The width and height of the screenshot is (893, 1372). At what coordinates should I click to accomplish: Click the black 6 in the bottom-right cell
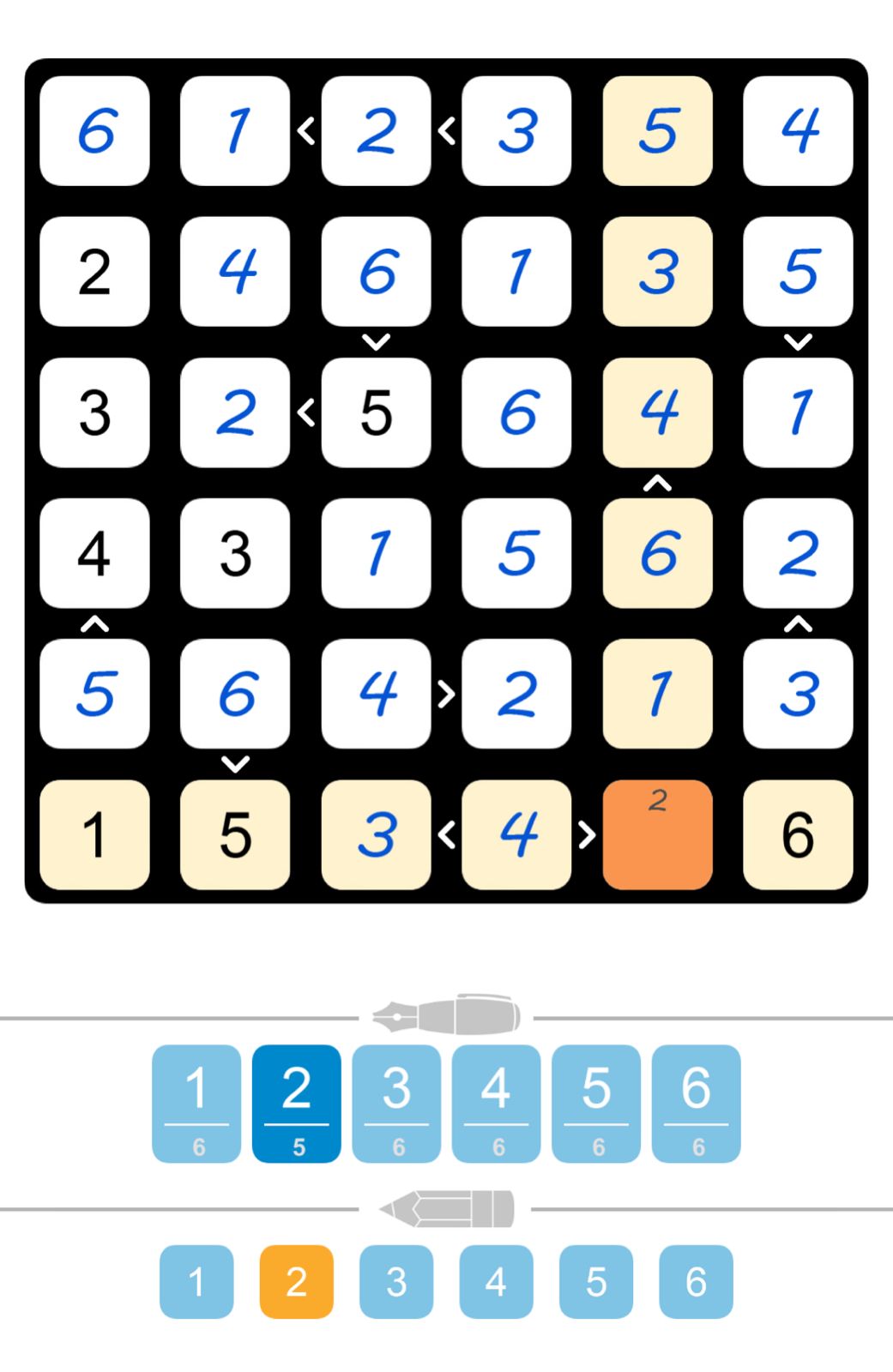(797, 834)
